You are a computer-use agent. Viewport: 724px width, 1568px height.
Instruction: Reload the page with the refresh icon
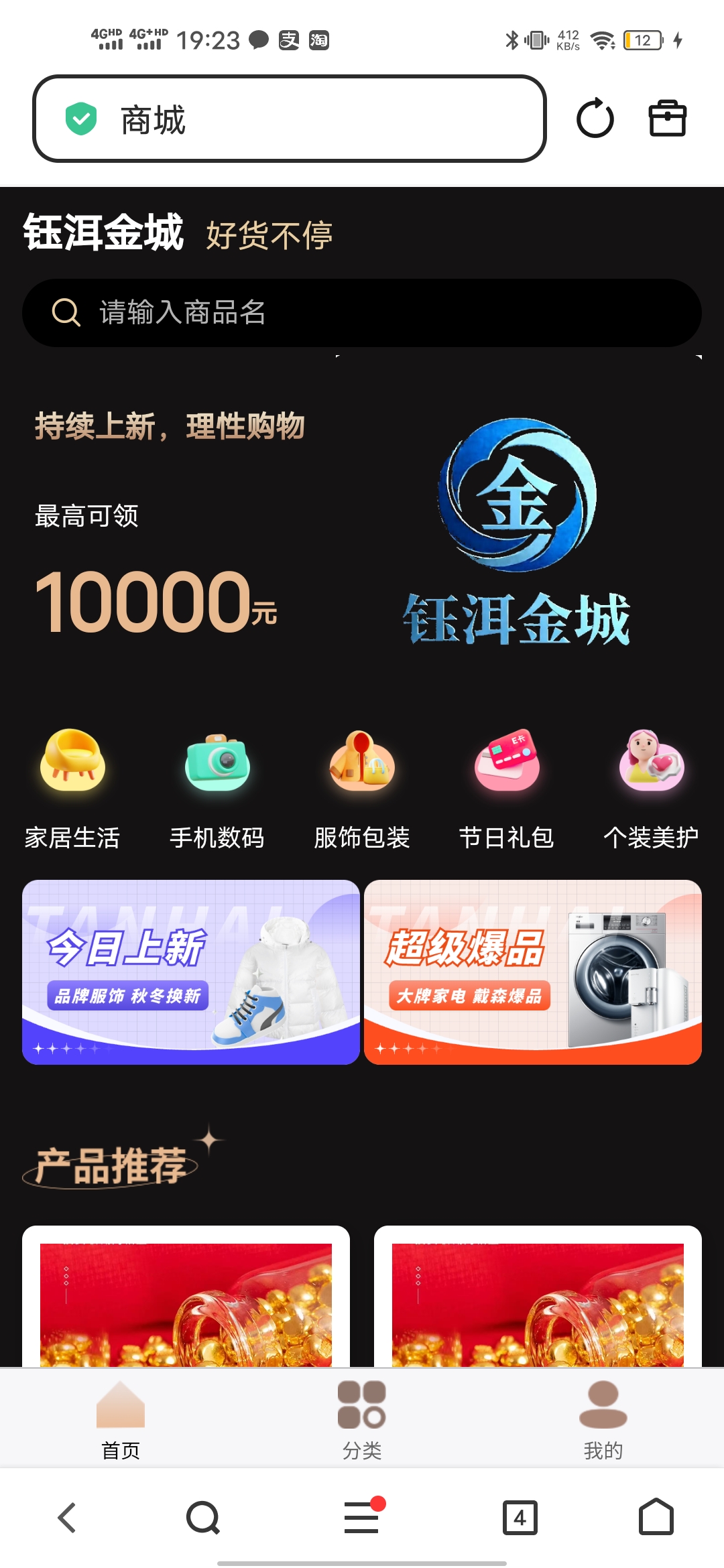click(595, 119)
